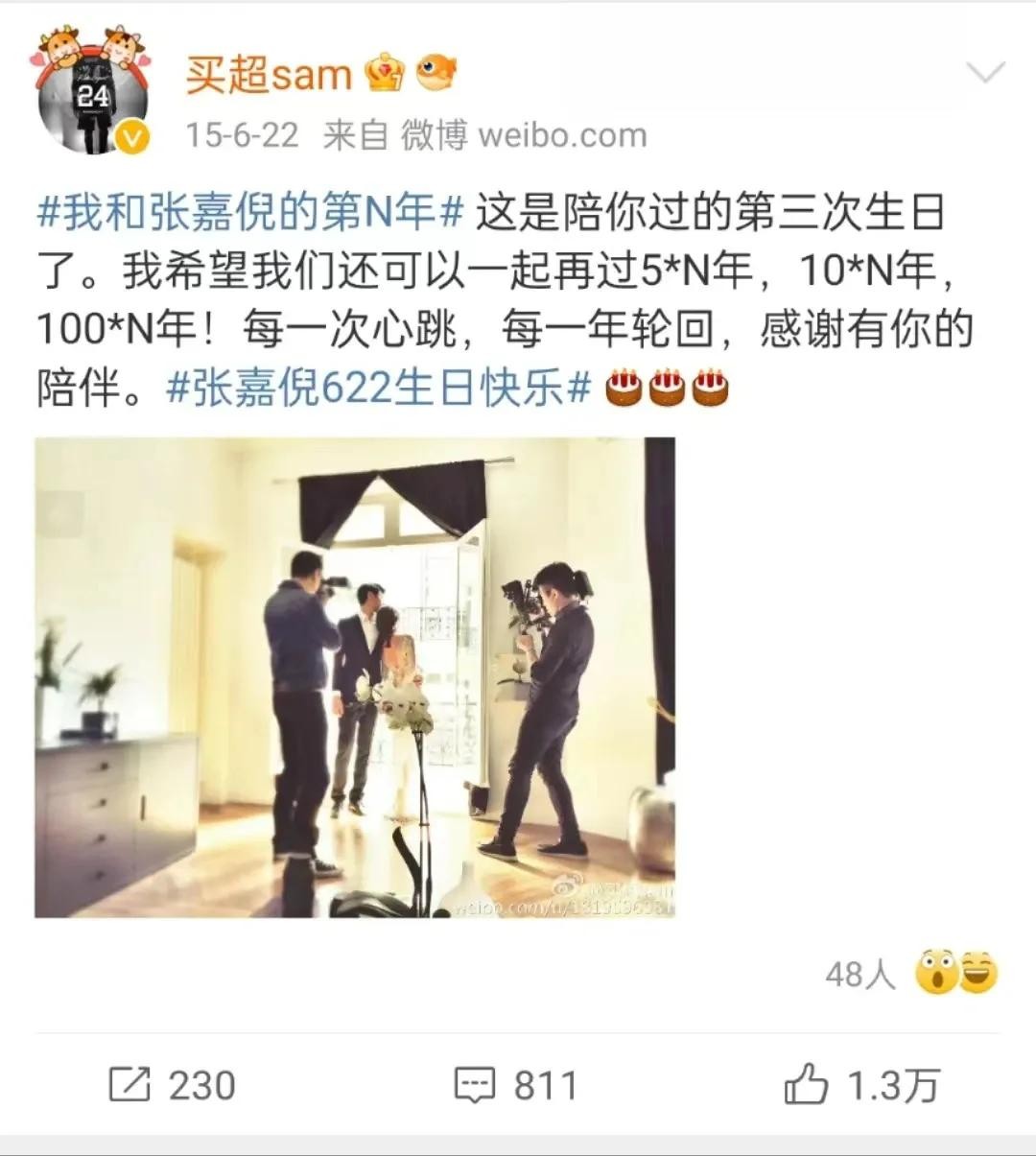
Task: View the 48 people's reactions
Action: click(911, 975)
